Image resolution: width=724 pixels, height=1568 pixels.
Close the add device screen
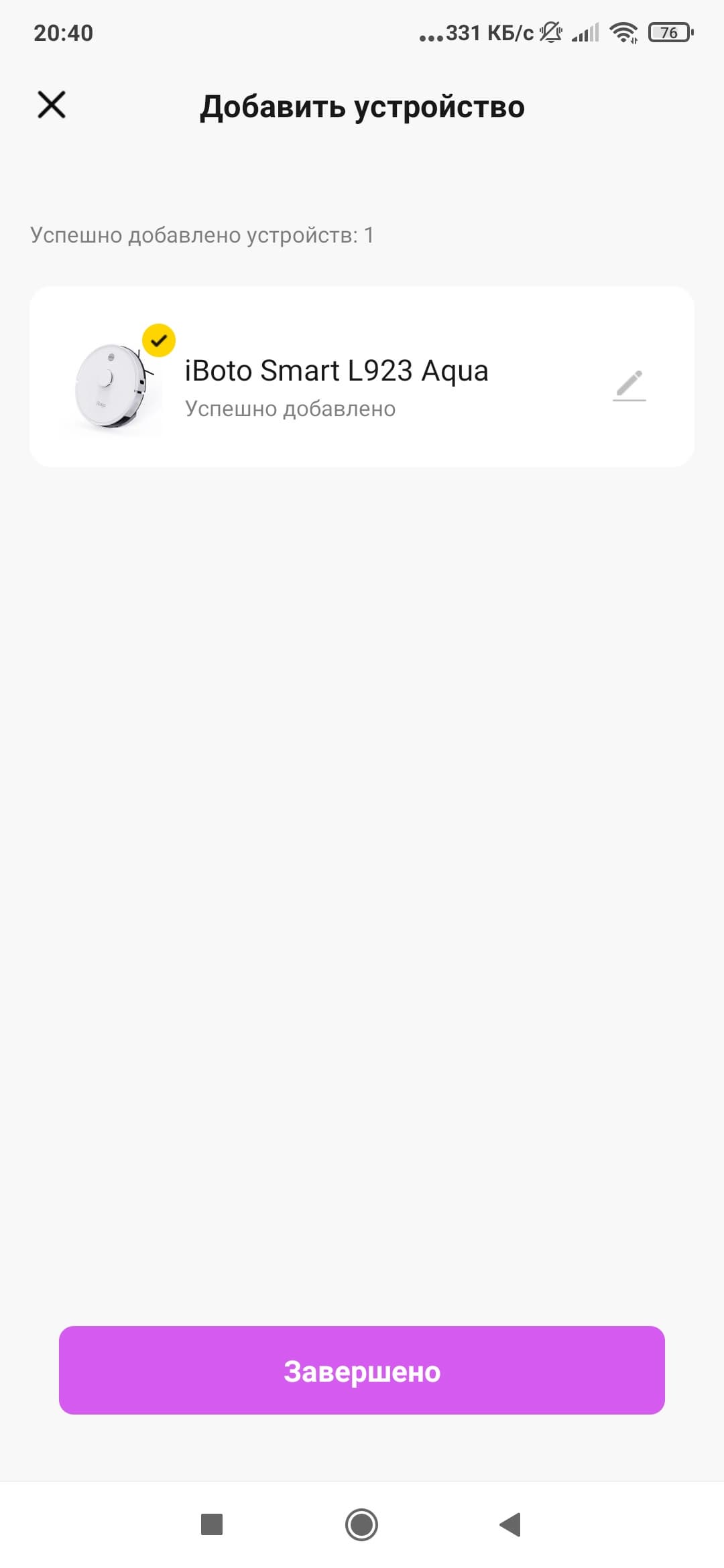[x=52, y=105]
